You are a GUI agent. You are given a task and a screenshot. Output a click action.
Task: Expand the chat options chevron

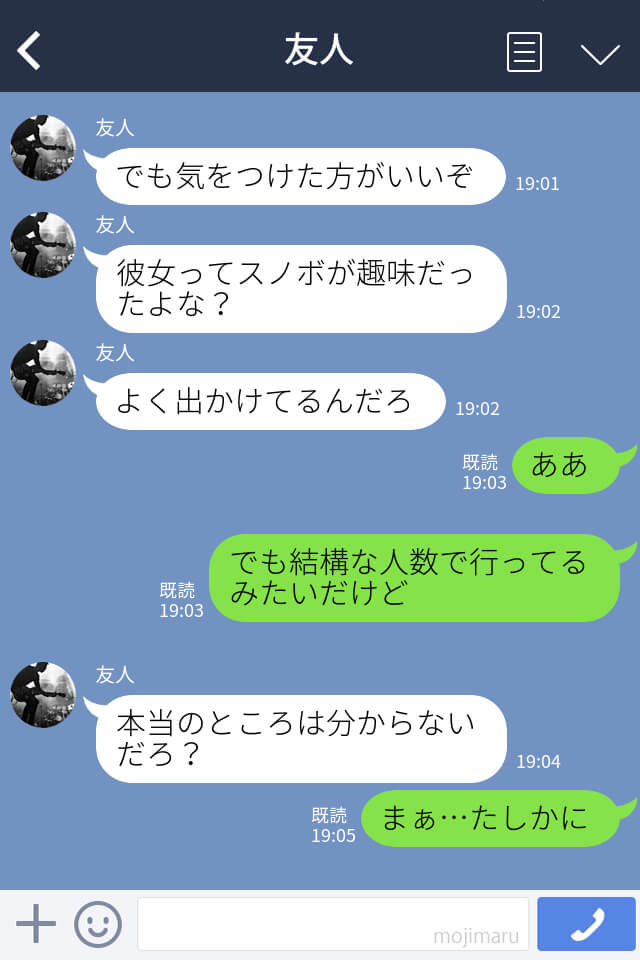point(600,53)
